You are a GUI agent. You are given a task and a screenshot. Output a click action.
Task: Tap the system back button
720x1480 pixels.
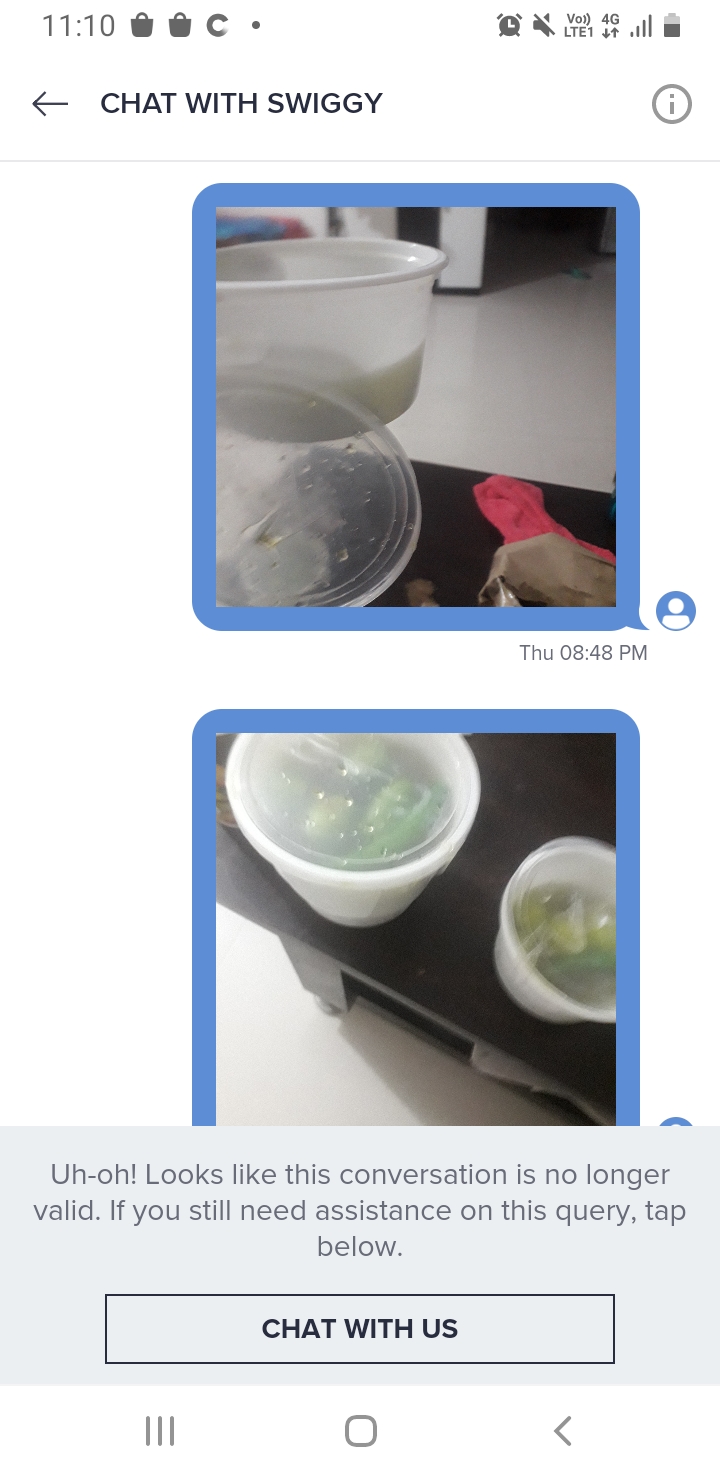tap(562, 1431)
